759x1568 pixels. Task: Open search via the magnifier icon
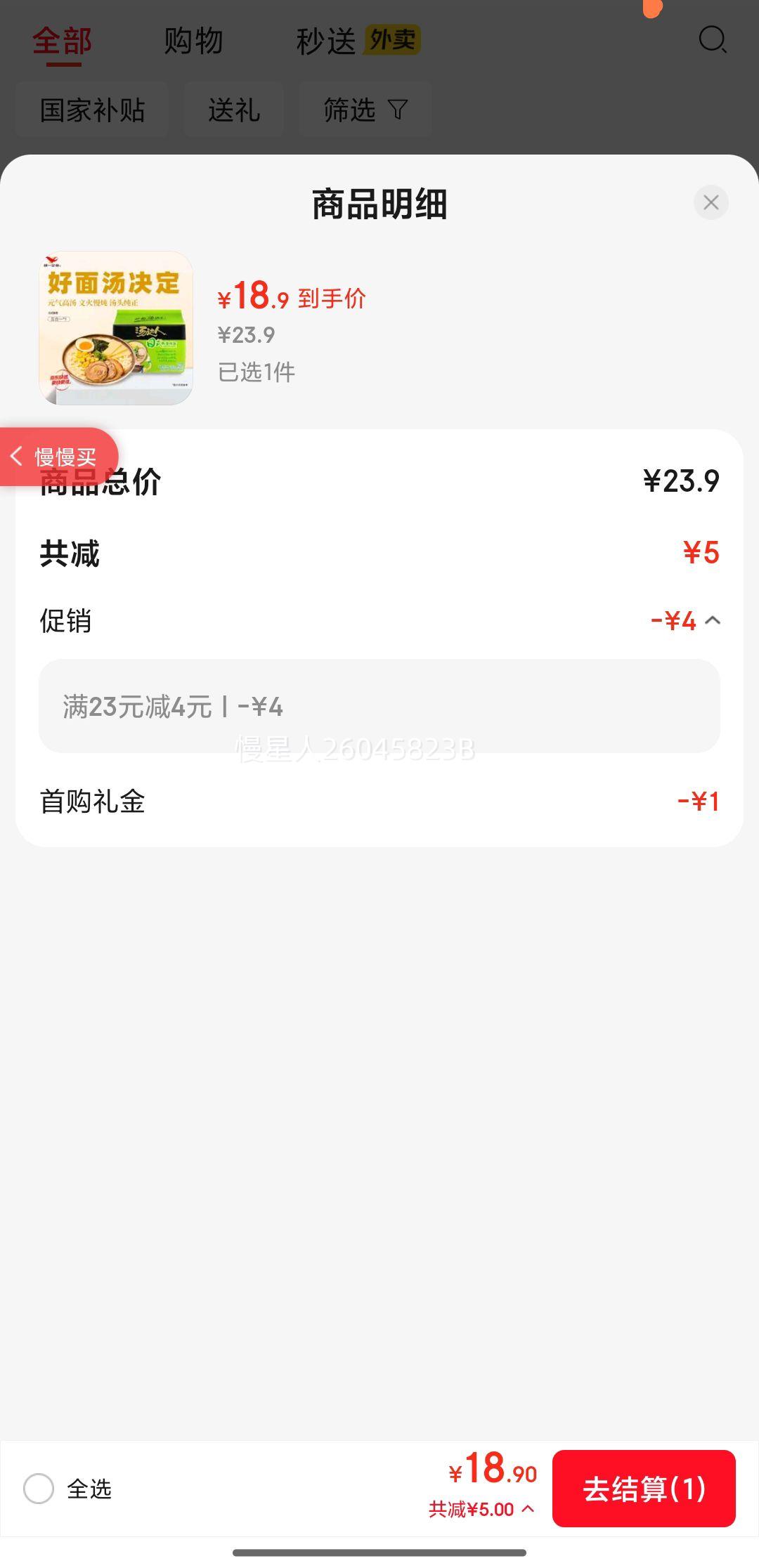[712, 40]
